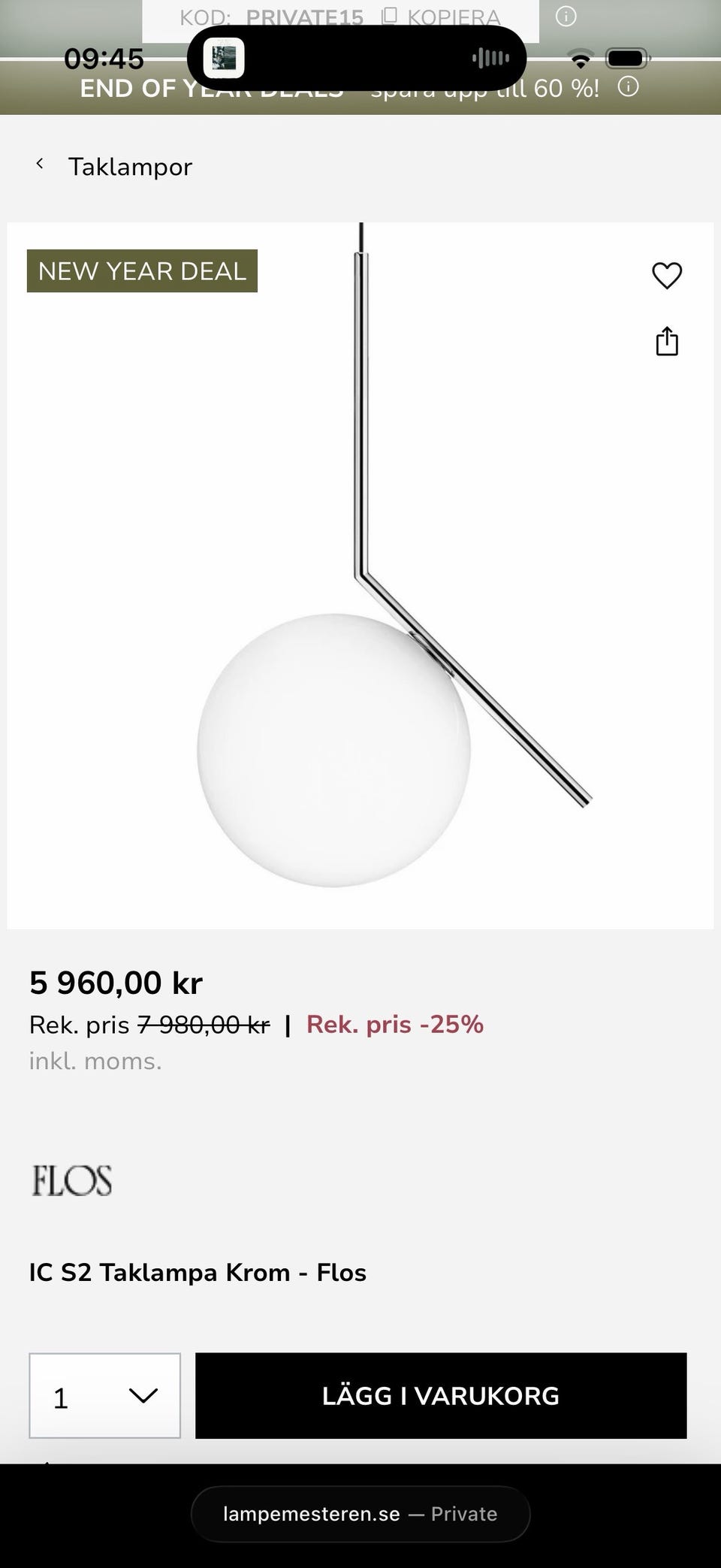
Task: Go back to Taklampor category
Action: (x=114, y=166)
